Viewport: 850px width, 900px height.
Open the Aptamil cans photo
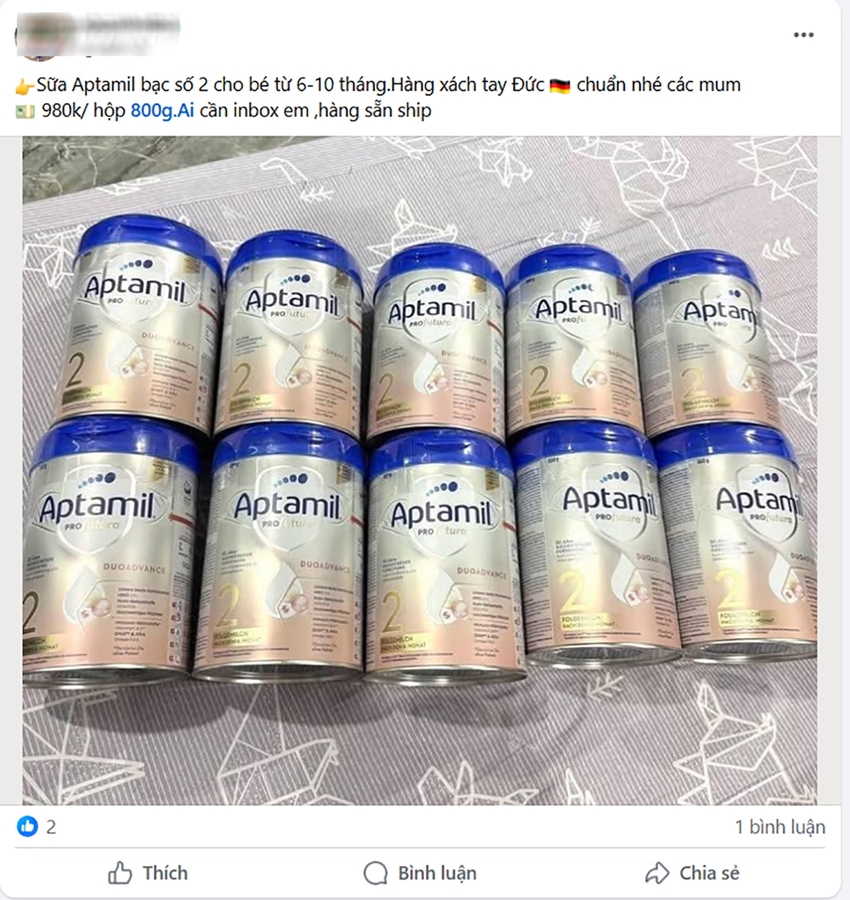point(420,470)
